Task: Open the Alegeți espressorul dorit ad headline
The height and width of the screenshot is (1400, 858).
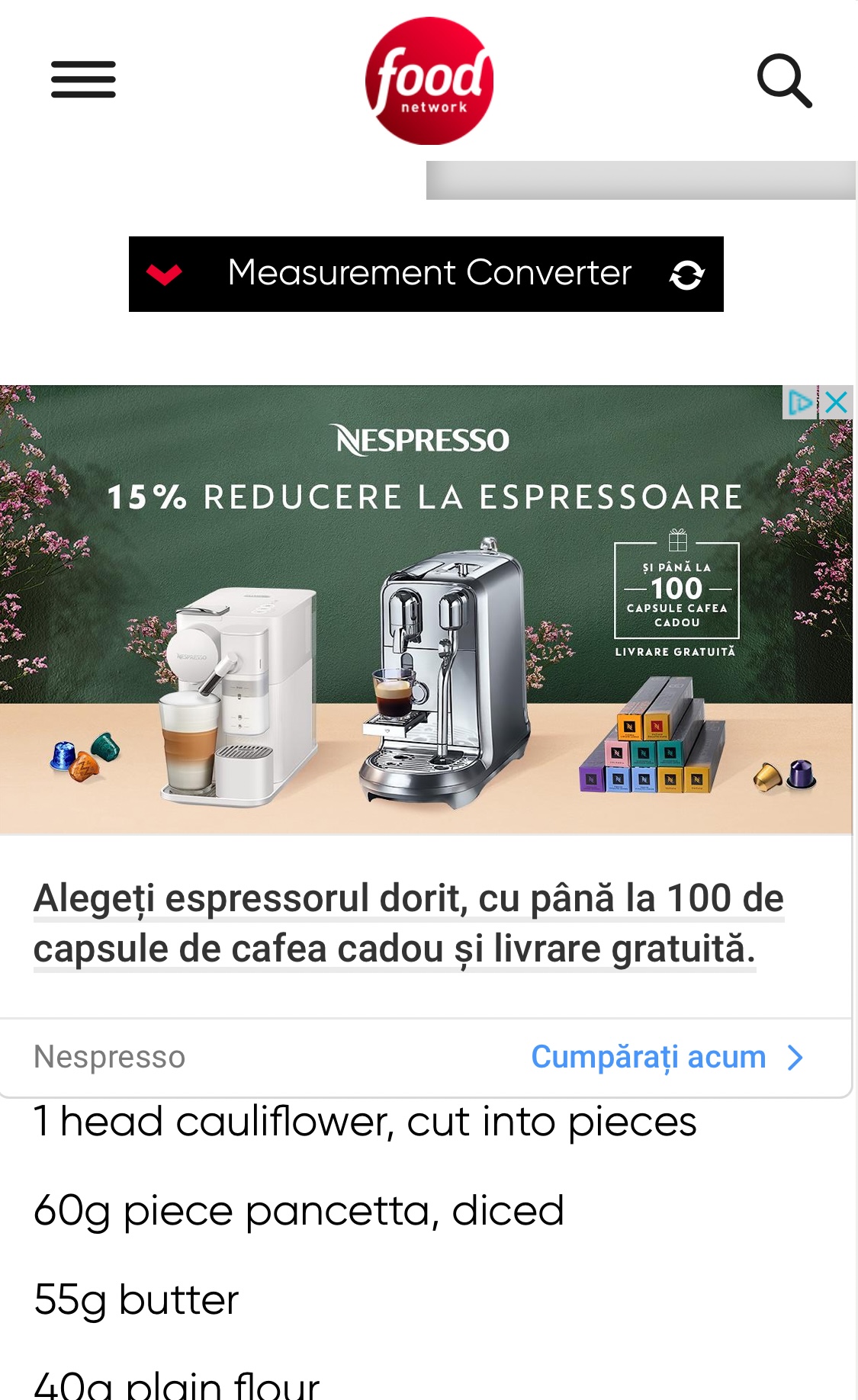Action: click(x=408, y=923)
